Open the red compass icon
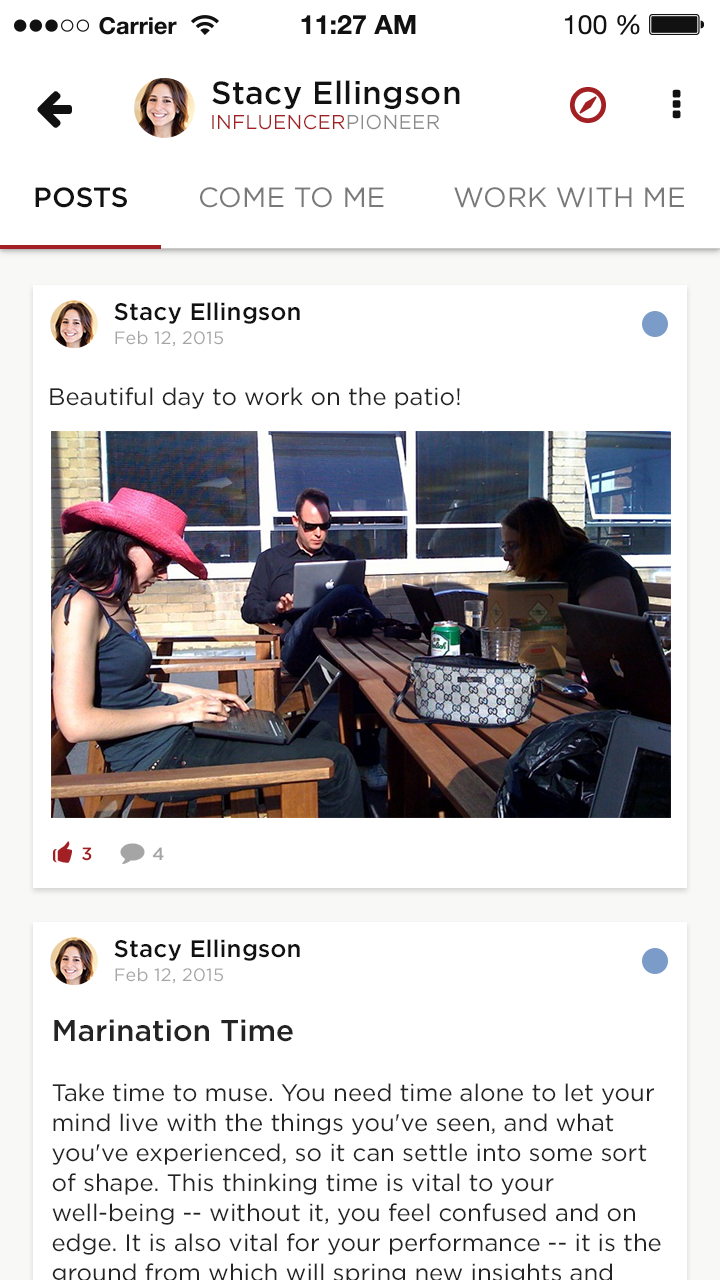The image size is (720, 1280). (x=588, y=105)
